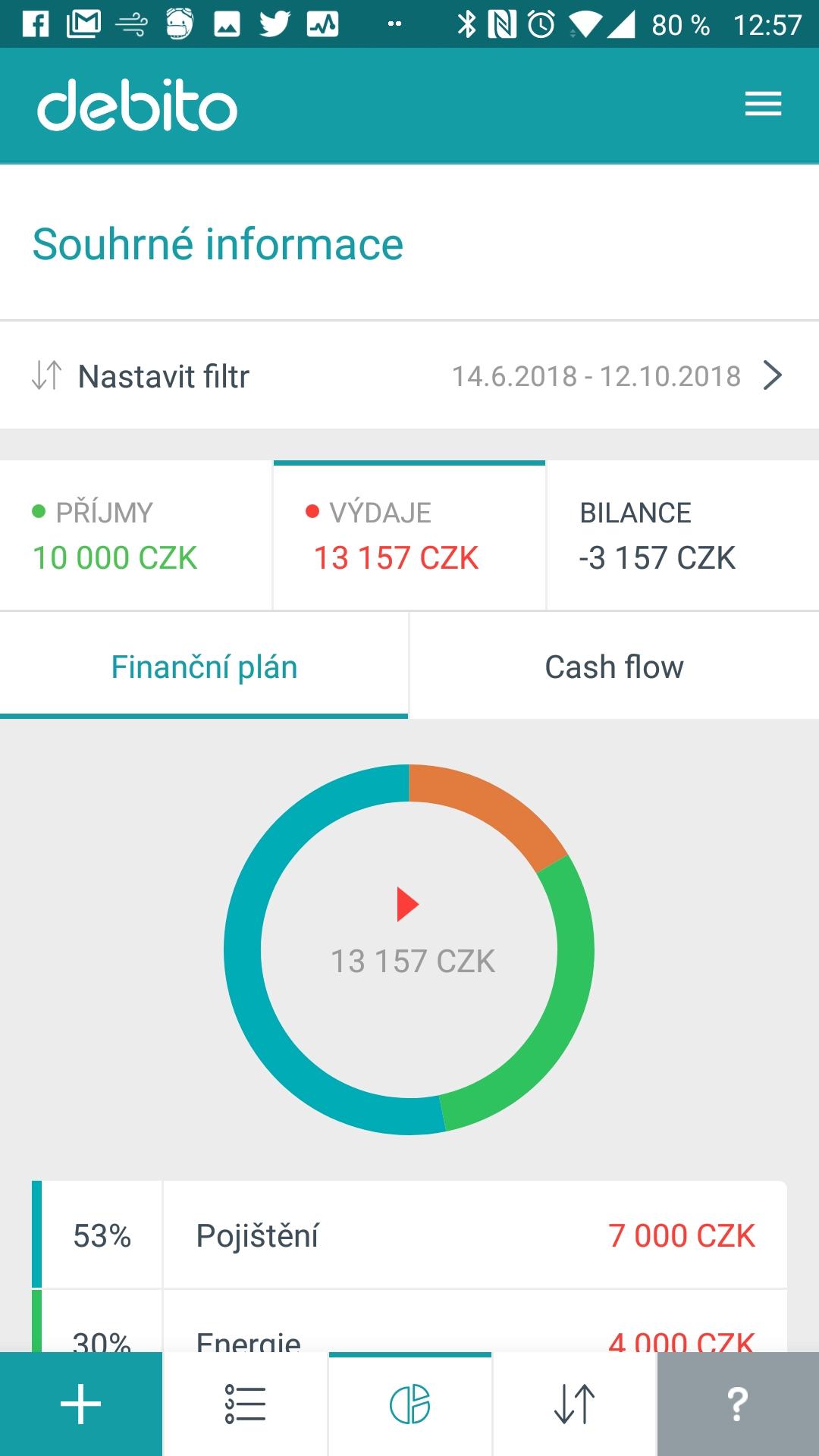Open the Nastavit filtr date range

pyautogui.click(x=409, y=375)
